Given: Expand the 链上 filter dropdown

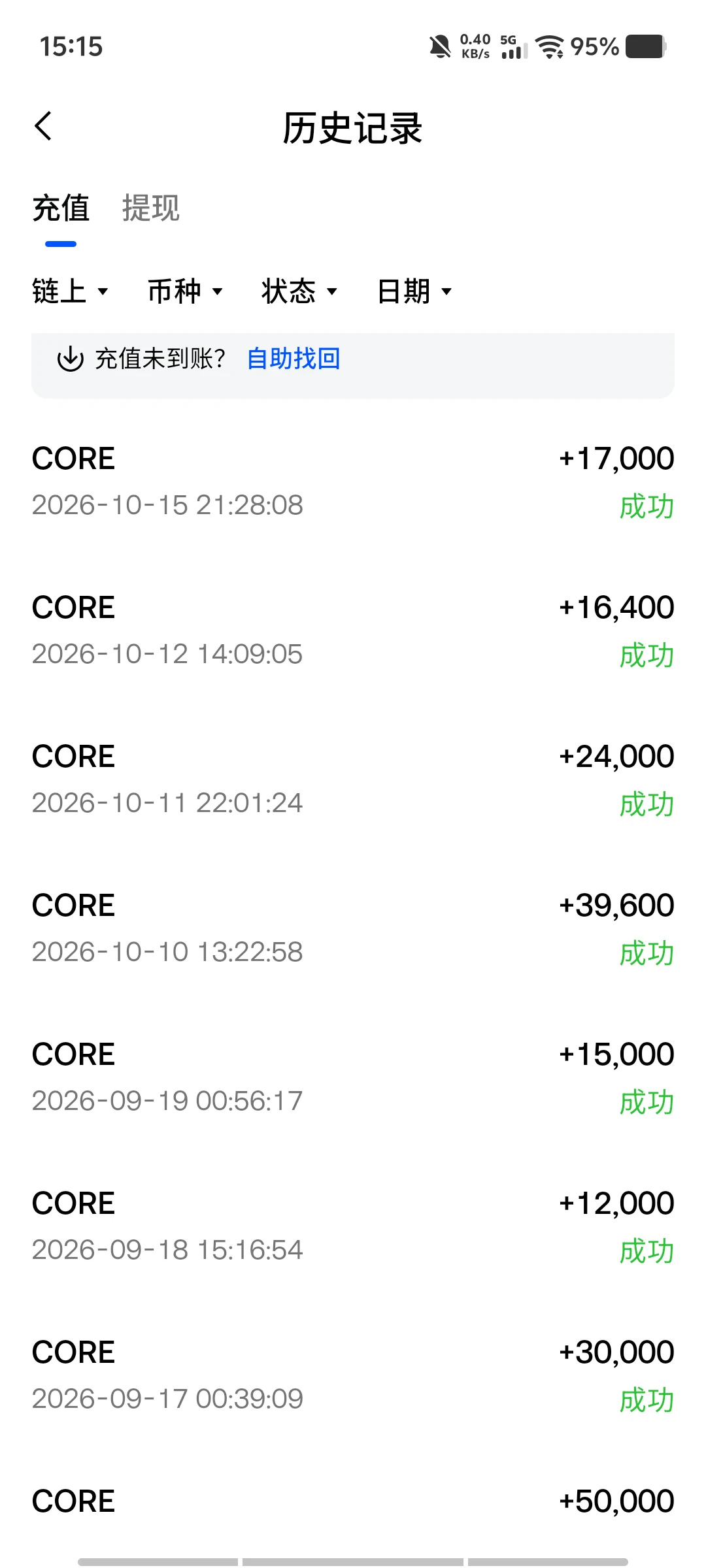Looking at the screenshot, I should [70, 291].
